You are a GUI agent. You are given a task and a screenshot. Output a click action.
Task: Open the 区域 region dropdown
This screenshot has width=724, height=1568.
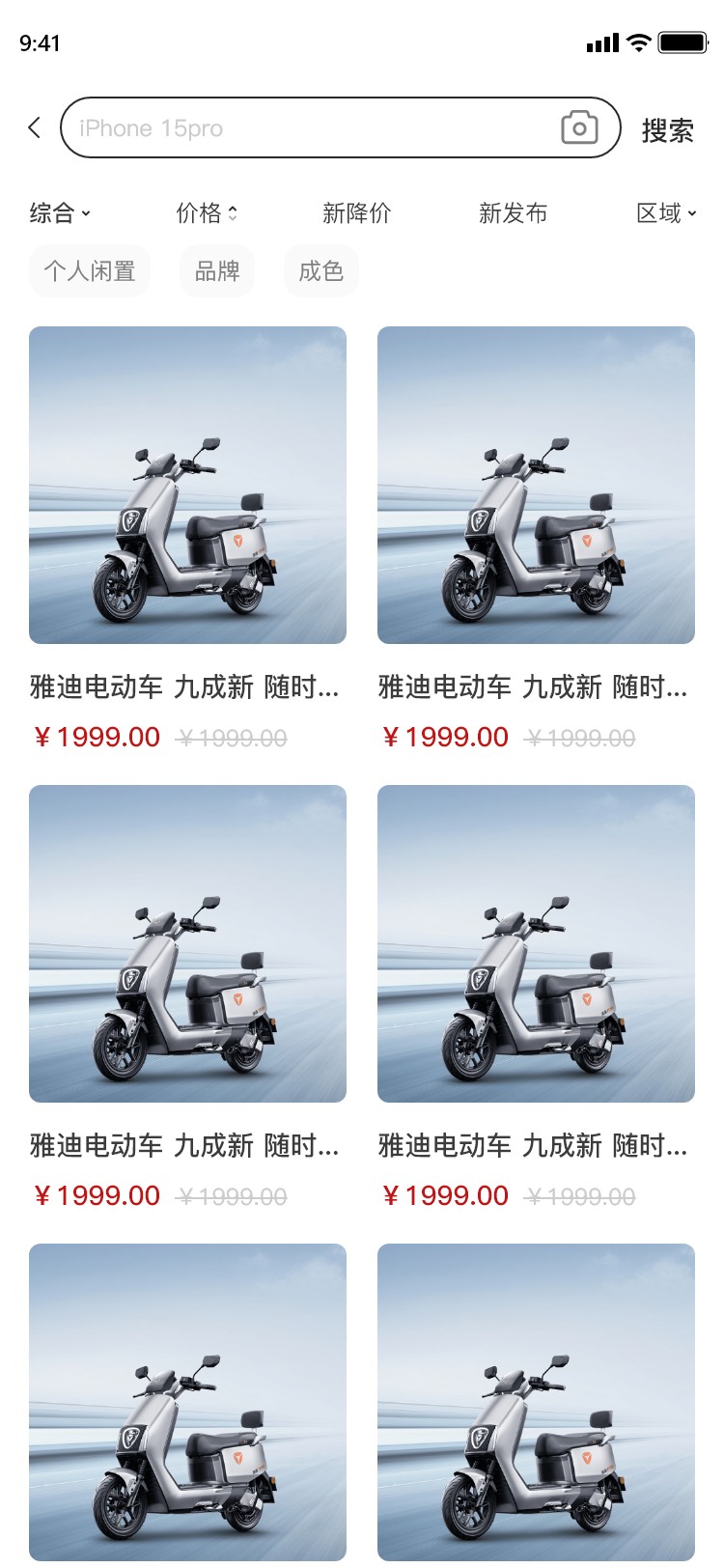point(665,212)
